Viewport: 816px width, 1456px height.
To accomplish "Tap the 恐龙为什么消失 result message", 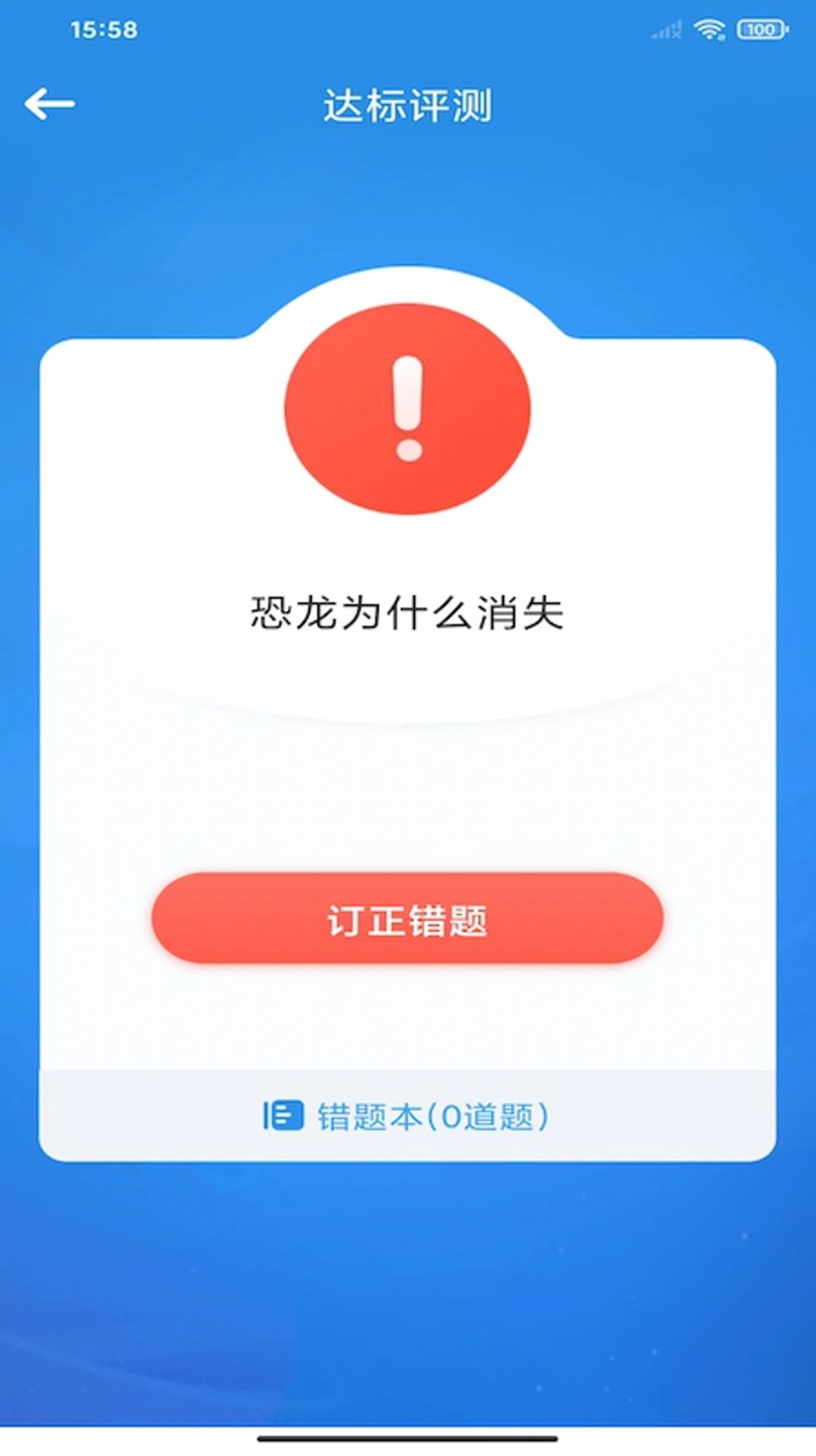I will (408, 614).
